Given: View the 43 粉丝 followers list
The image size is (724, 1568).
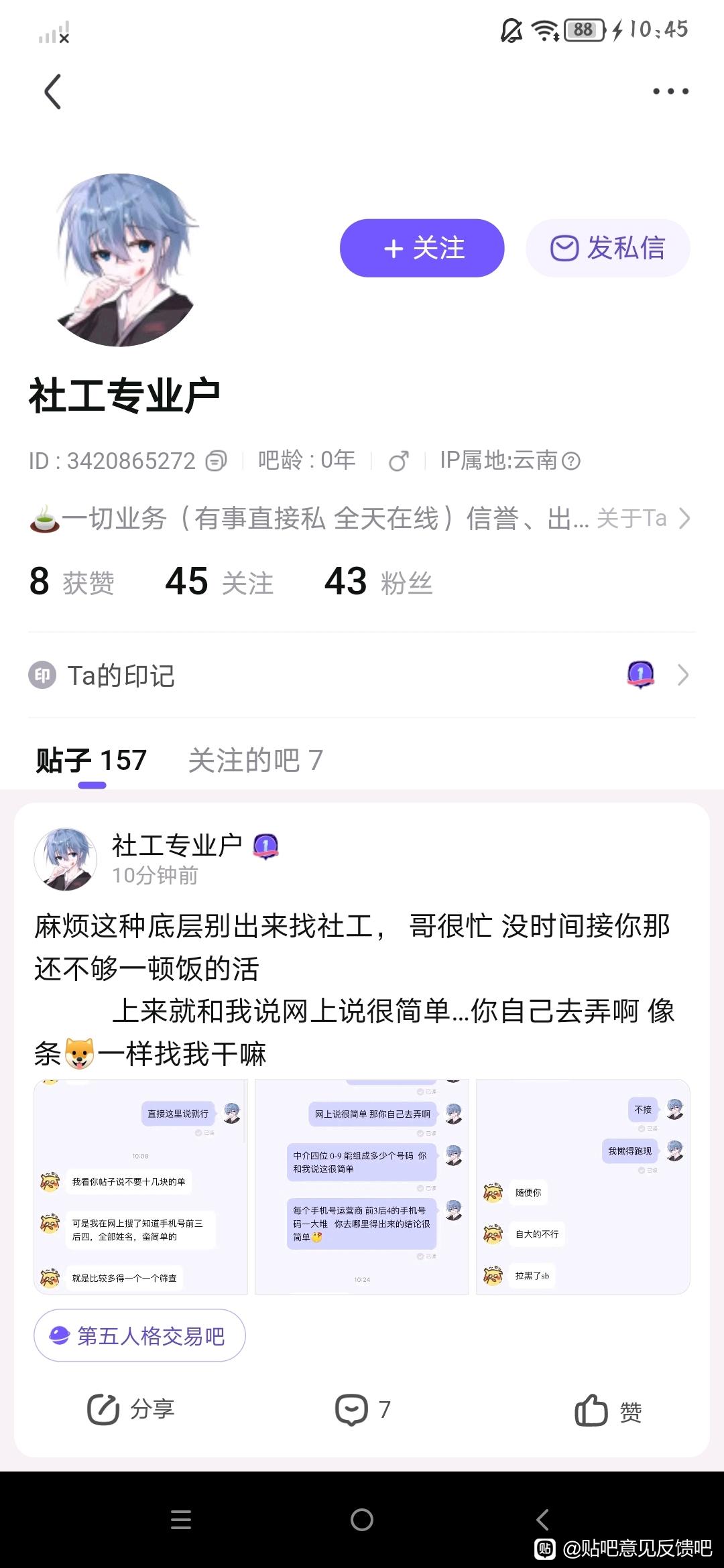Looking at the screenshot, I should (x=378, y=582).
